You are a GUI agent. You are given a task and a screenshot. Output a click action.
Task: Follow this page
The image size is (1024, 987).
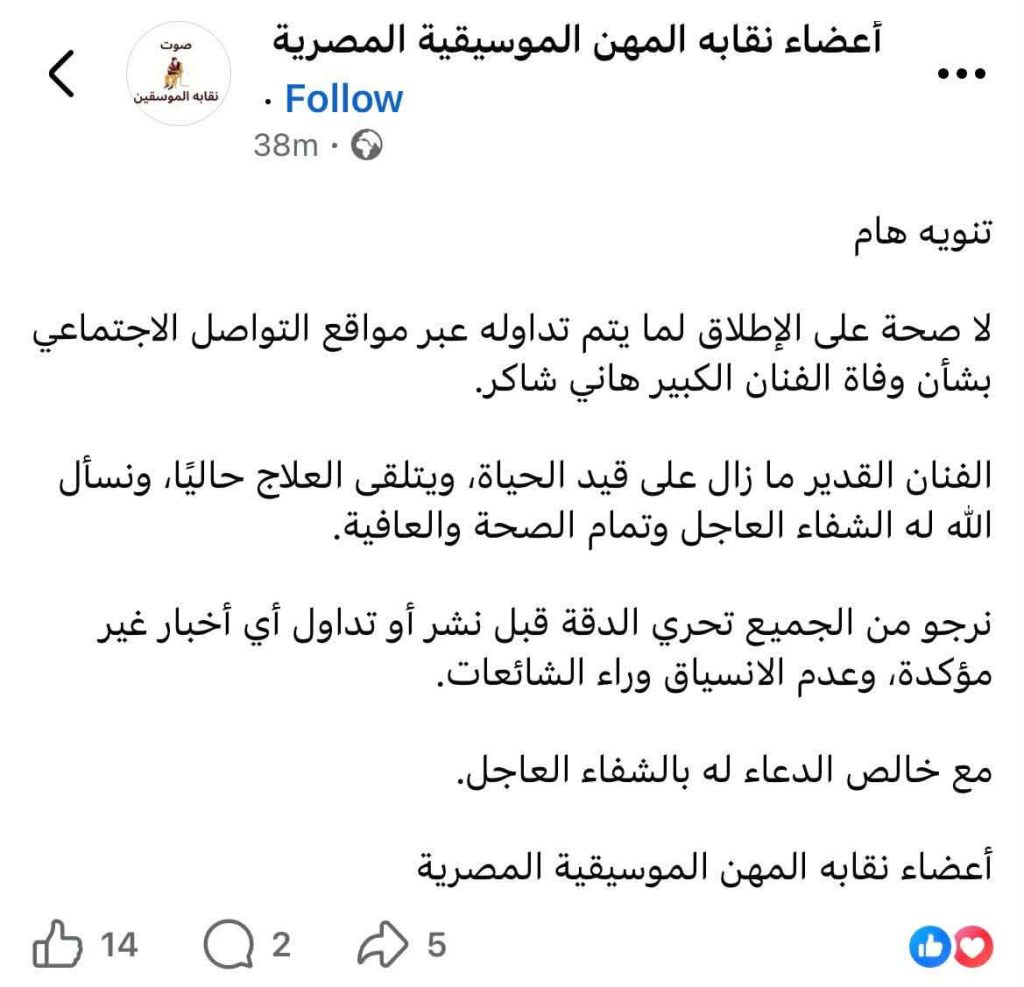pos(343,99)
